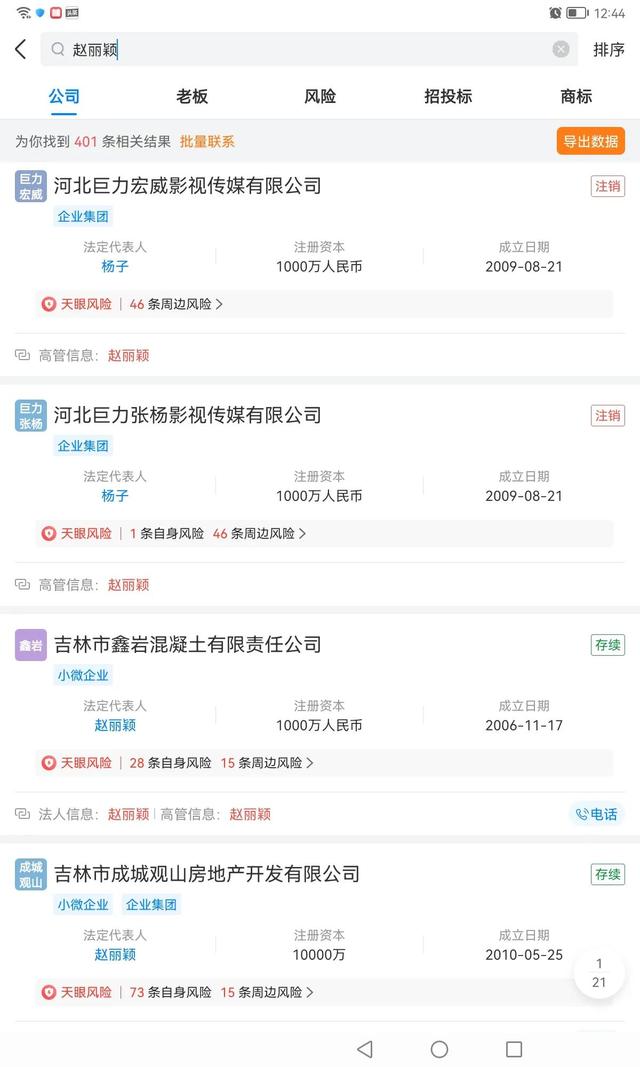
Task: Tap the search field containing 赵丽颖
Action: [300, 49]
